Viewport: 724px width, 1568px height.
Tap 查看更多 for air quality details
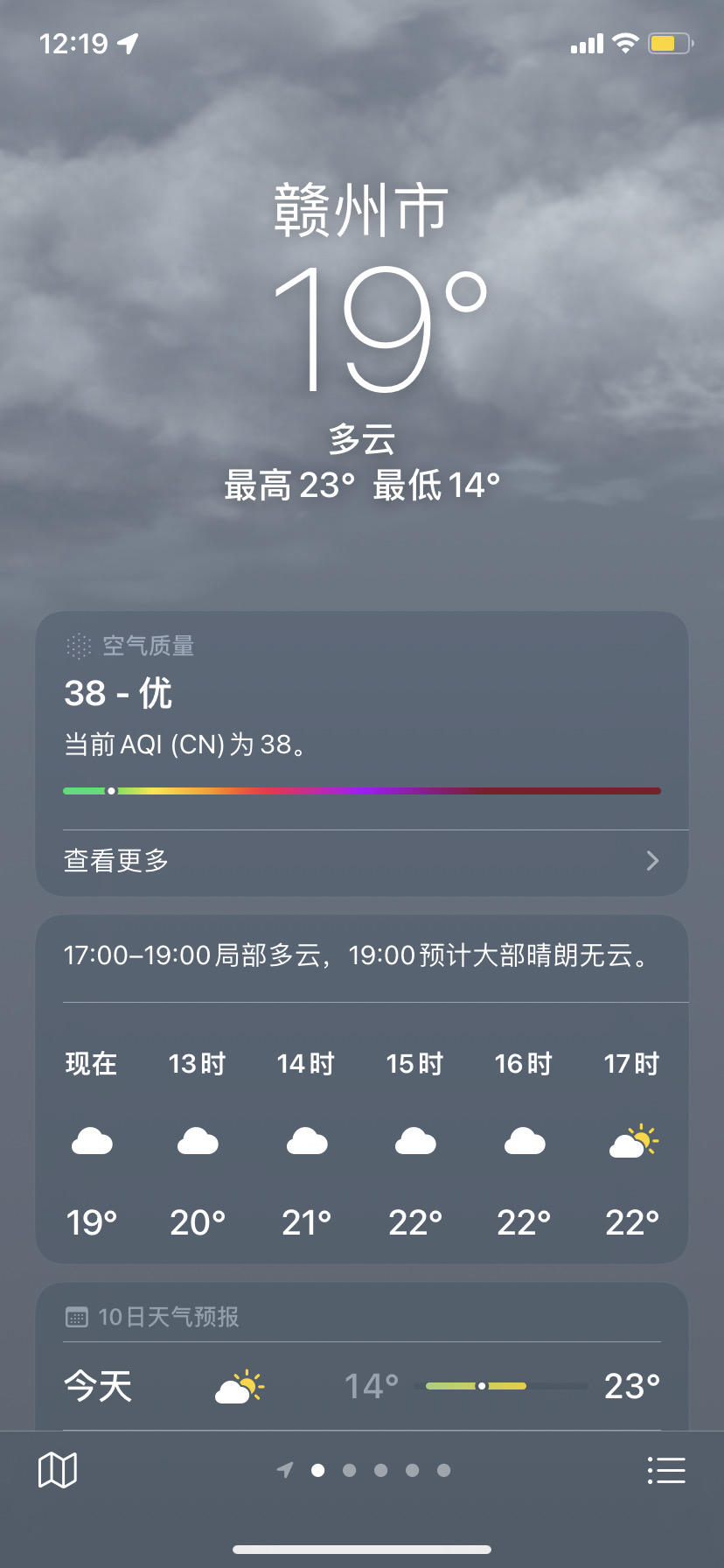[x=361, y=861]
